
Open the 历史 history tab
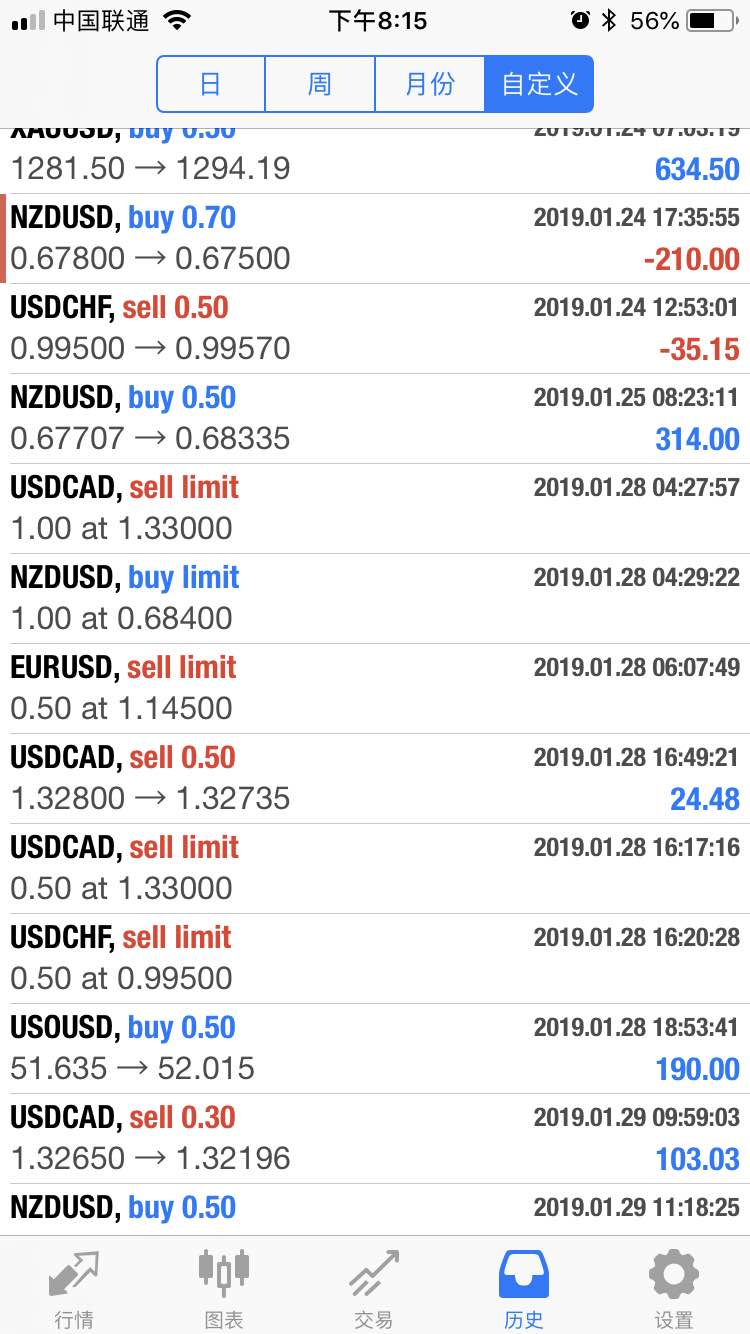pyautogui.click(x=524, y=1286)
